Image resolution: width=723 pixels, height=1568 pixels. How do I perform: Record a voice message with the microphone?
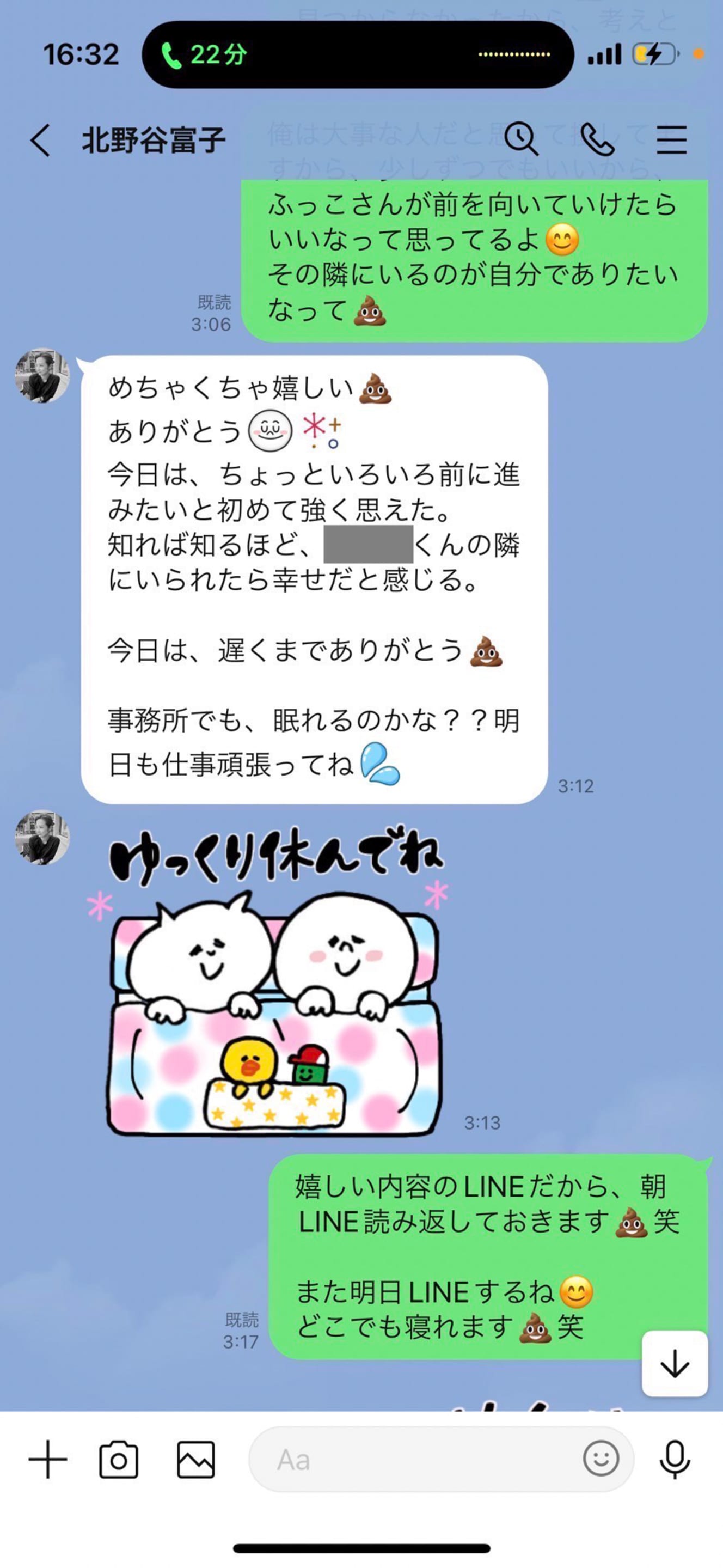coord(675,1460)
